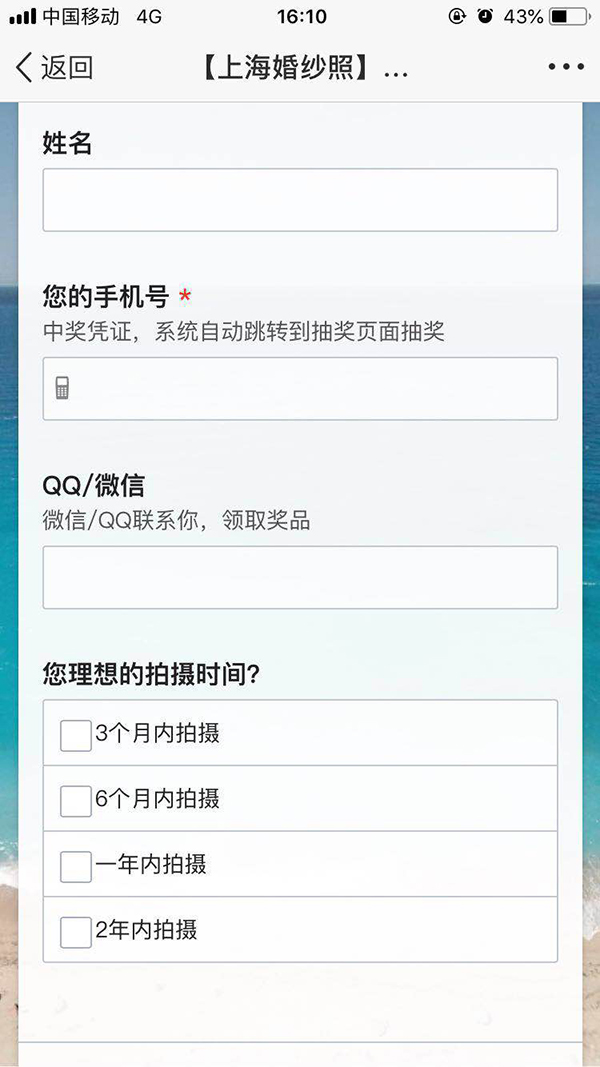Tap the 您的手机号 input field
This screenshot has width=600, height=1067.
(x=299, y=389)
